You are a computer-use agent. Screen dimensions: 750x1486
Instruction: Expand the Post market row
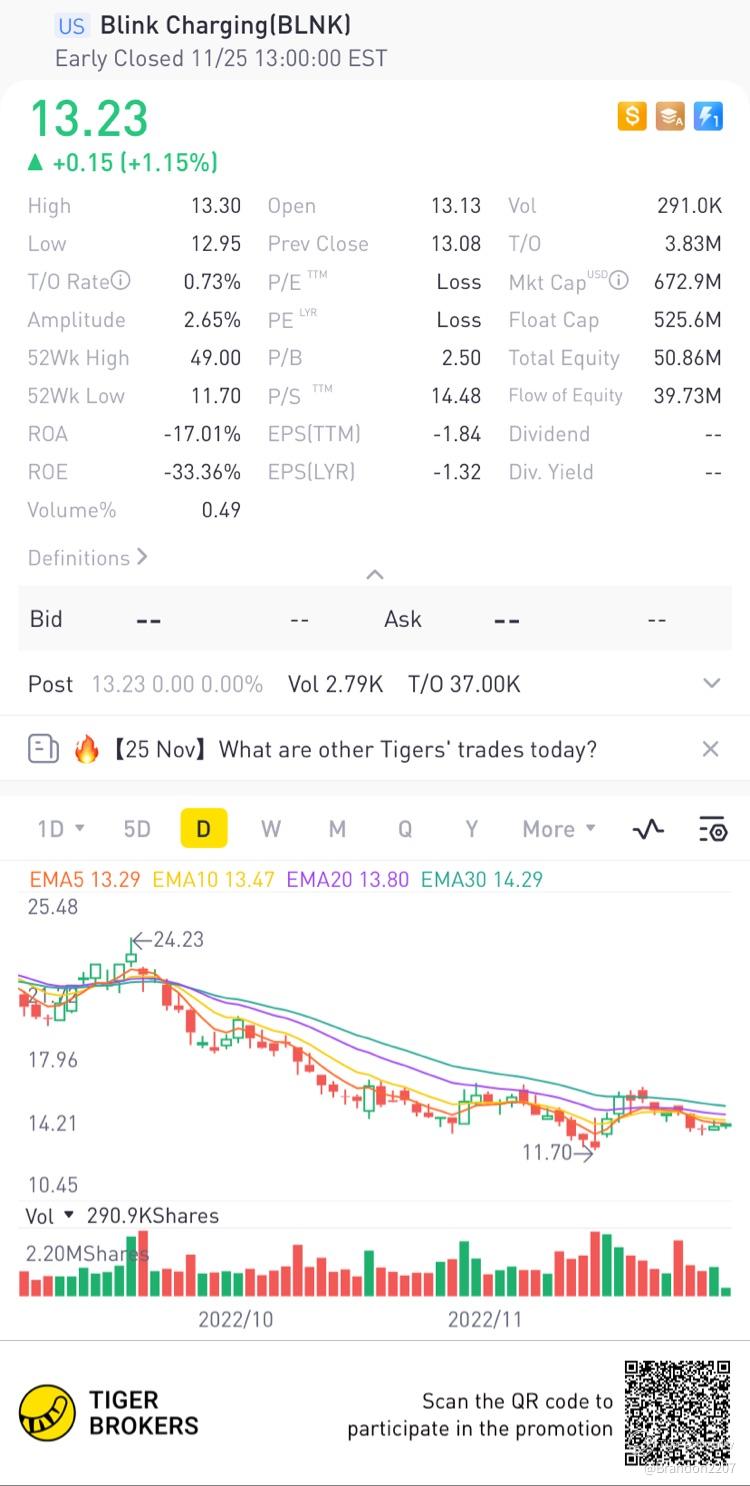click(x=711, y=684)
